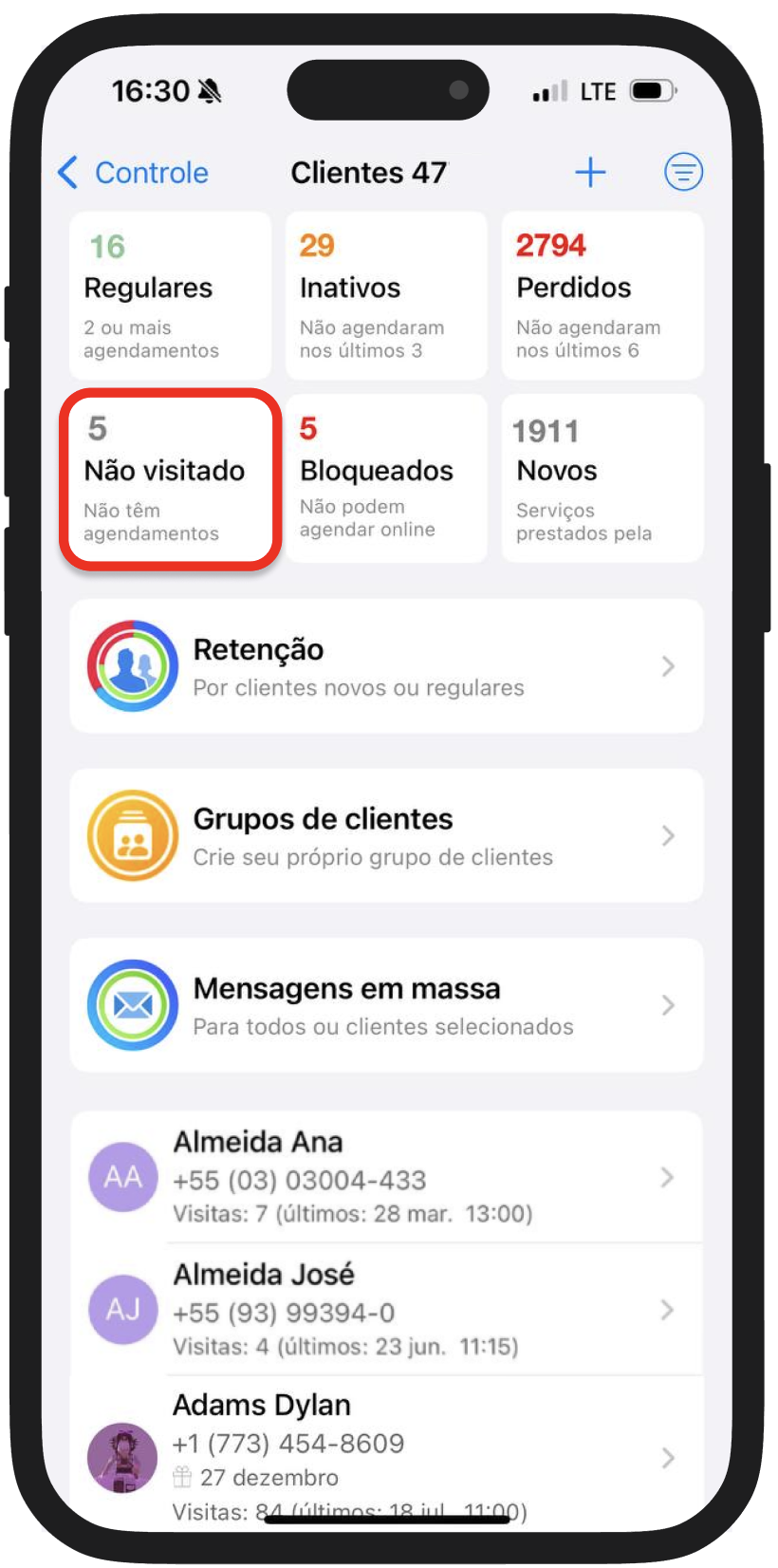
Task: Go back to Controle
Action: click(133, 173)
